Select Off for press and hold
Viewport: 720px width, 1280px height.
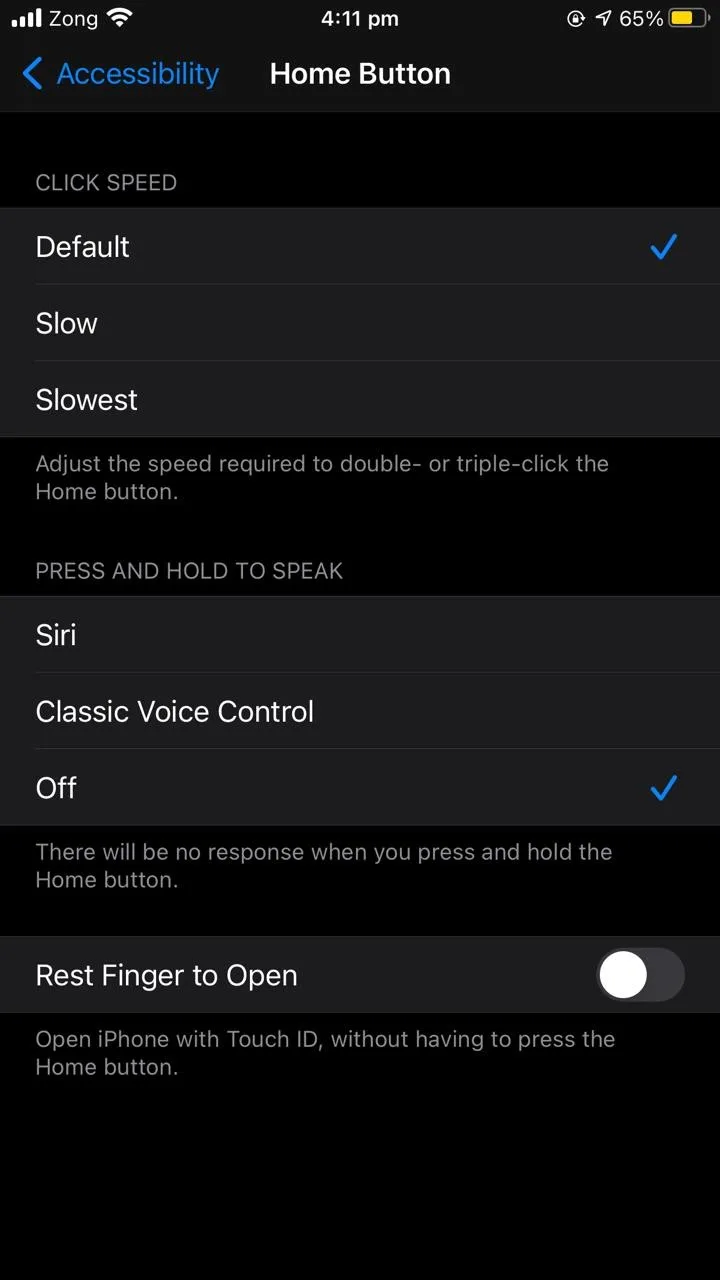point(360,787)
